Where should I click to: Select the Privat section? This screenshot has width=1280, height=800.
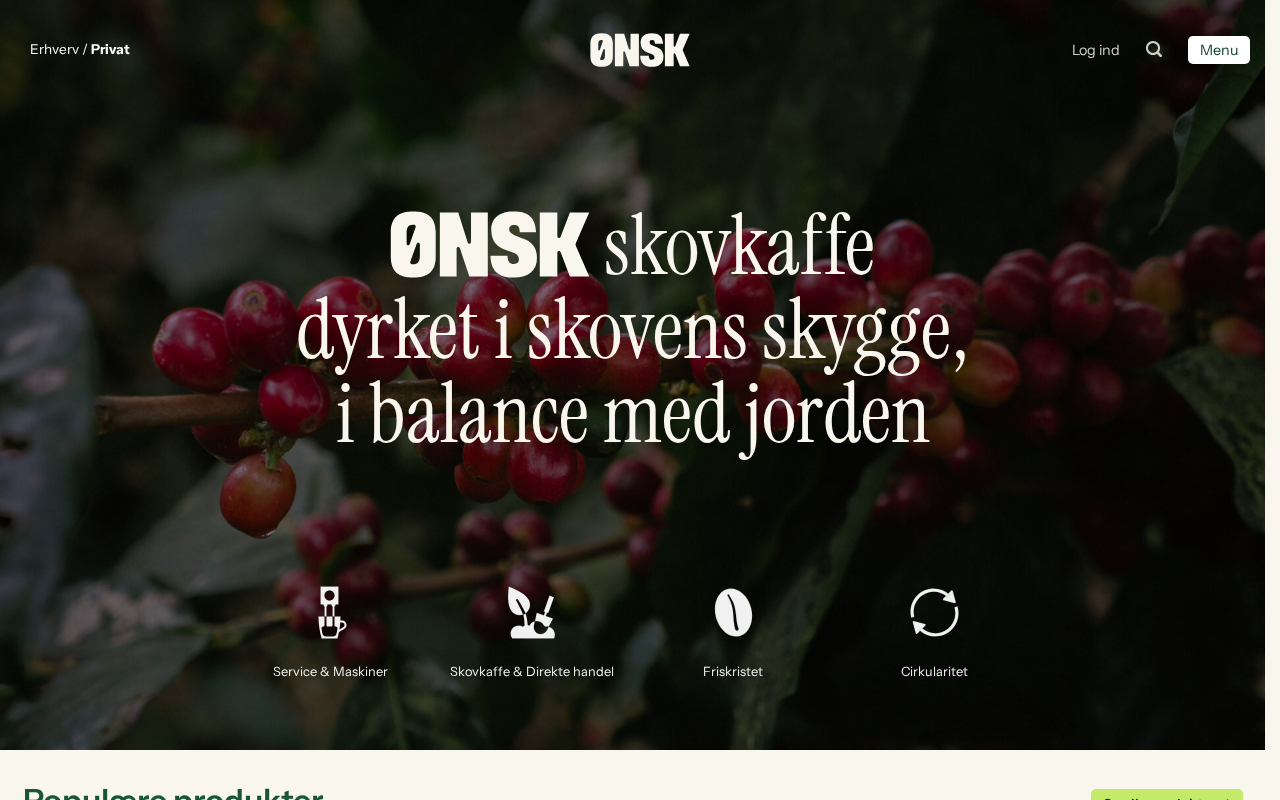tap(110, 49)
